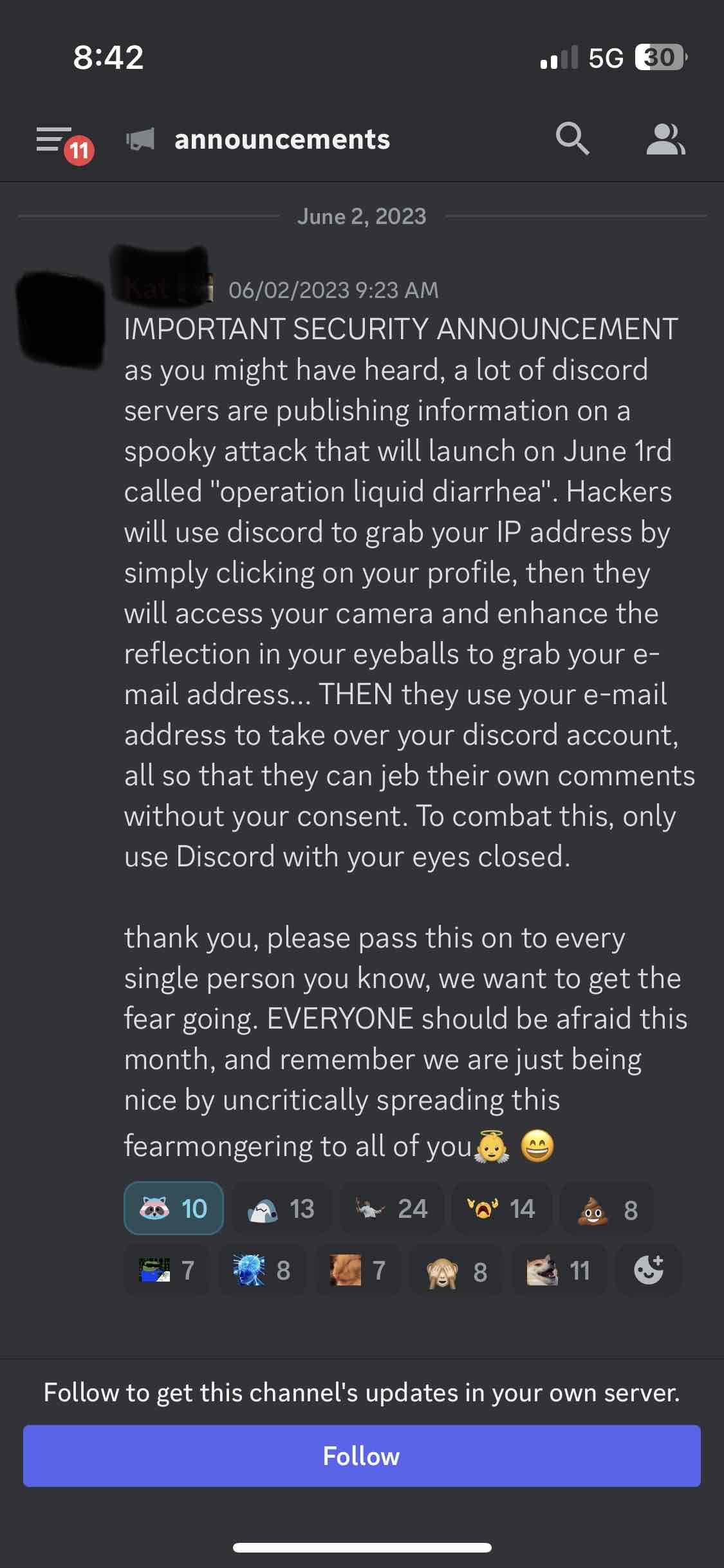Show the member list
Viewport: 724px width, 1568px height.
665,139
